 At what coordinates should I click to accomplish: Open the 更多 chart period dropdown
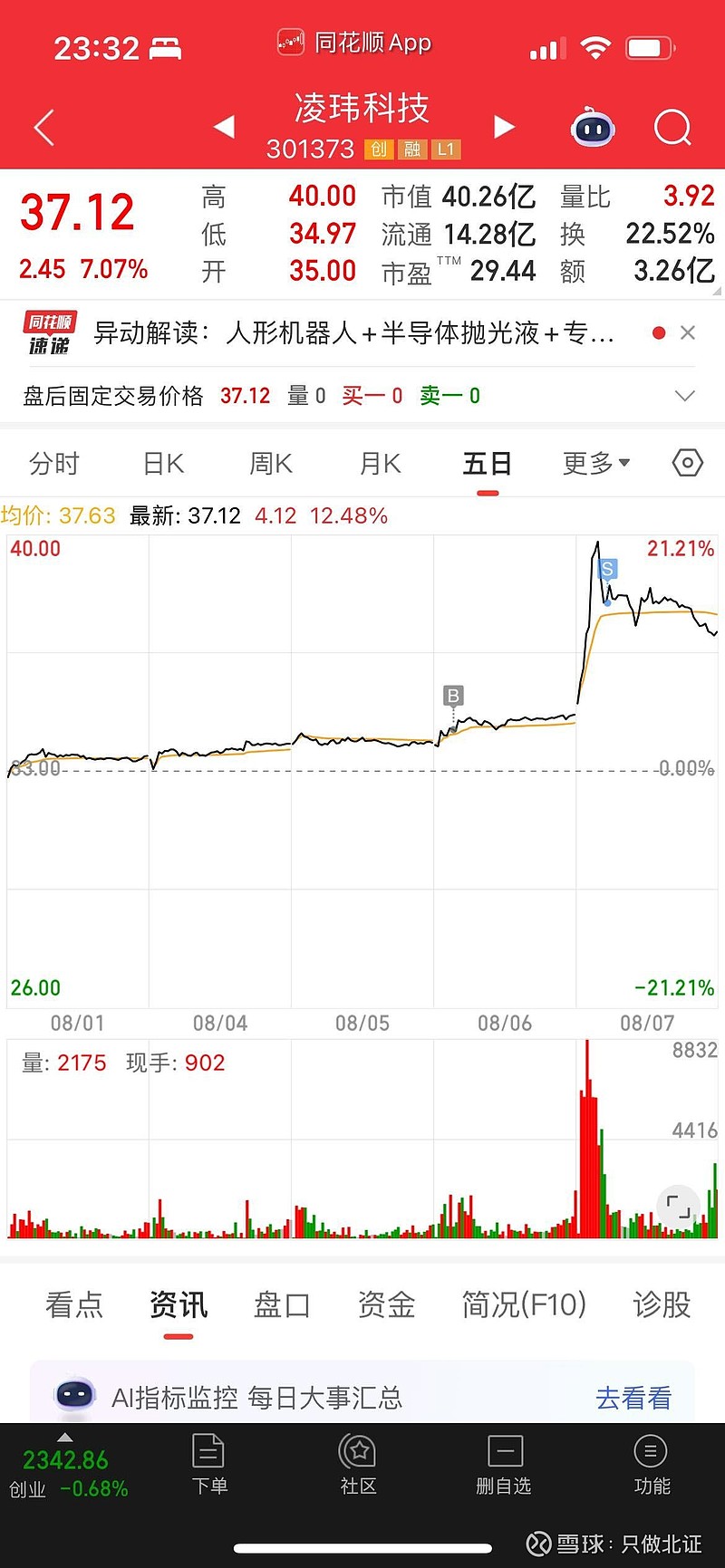point(596,464)
